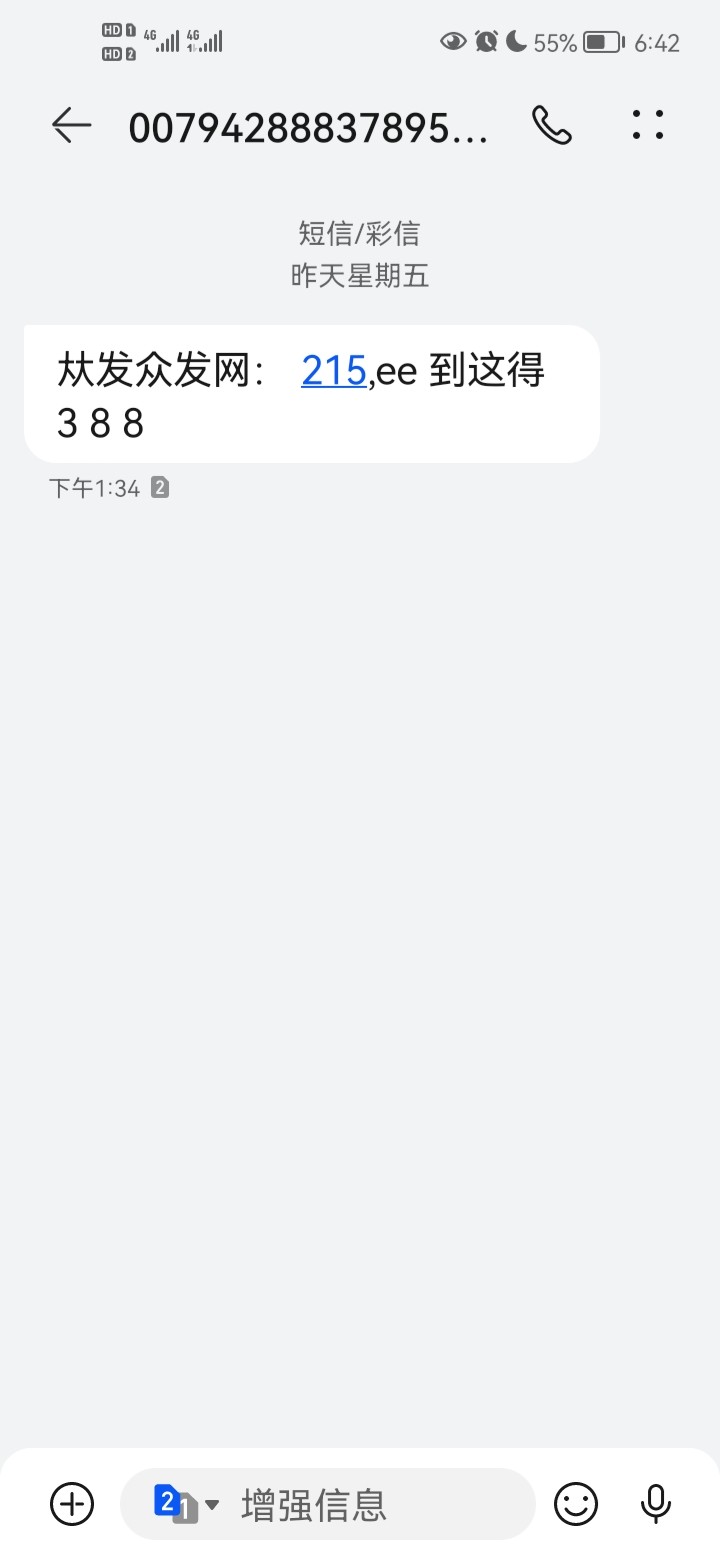The width and height of the screenshot is (720, 1560).
Task: Start voice input with the microphone
Action: [x=655, y=1504]
